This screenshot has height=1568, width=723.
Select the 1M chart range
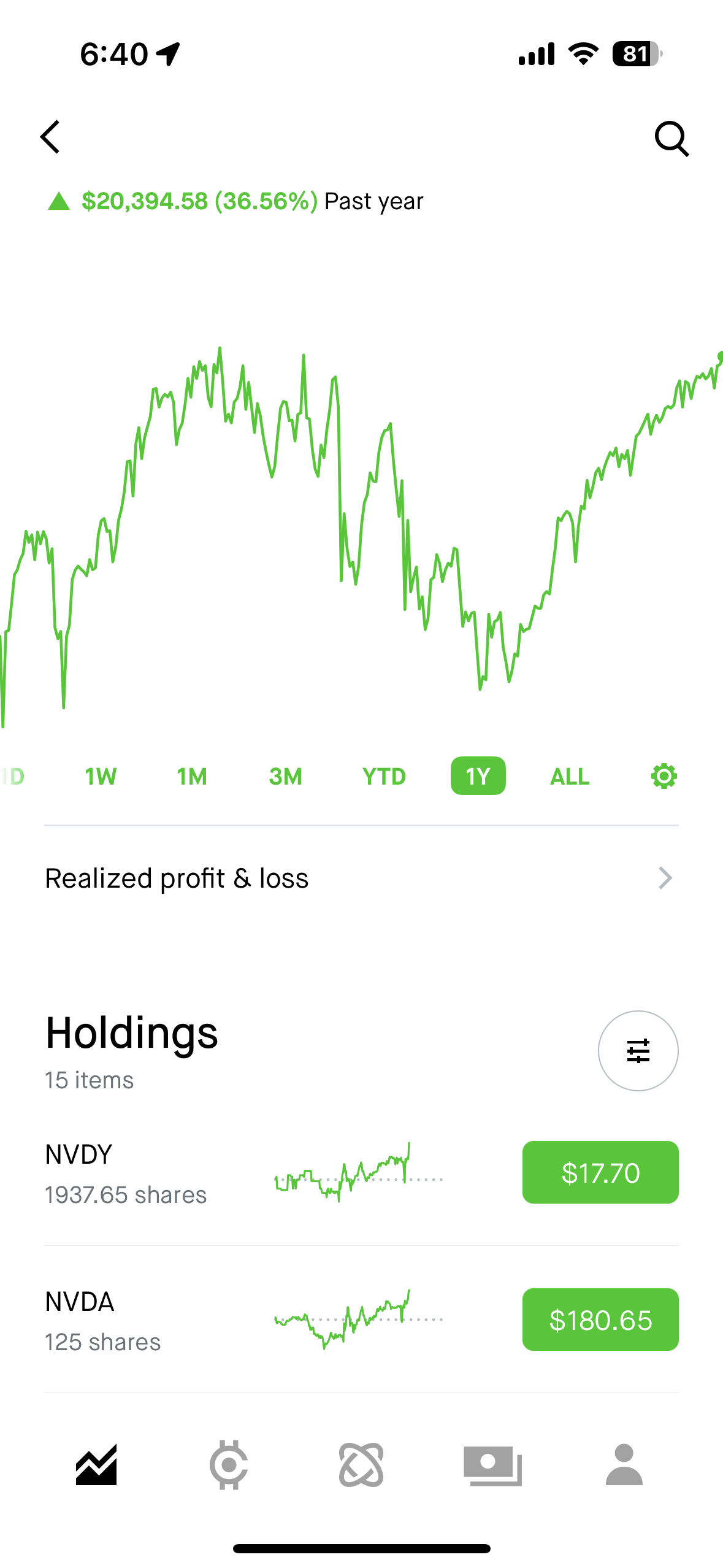point(192,777)
